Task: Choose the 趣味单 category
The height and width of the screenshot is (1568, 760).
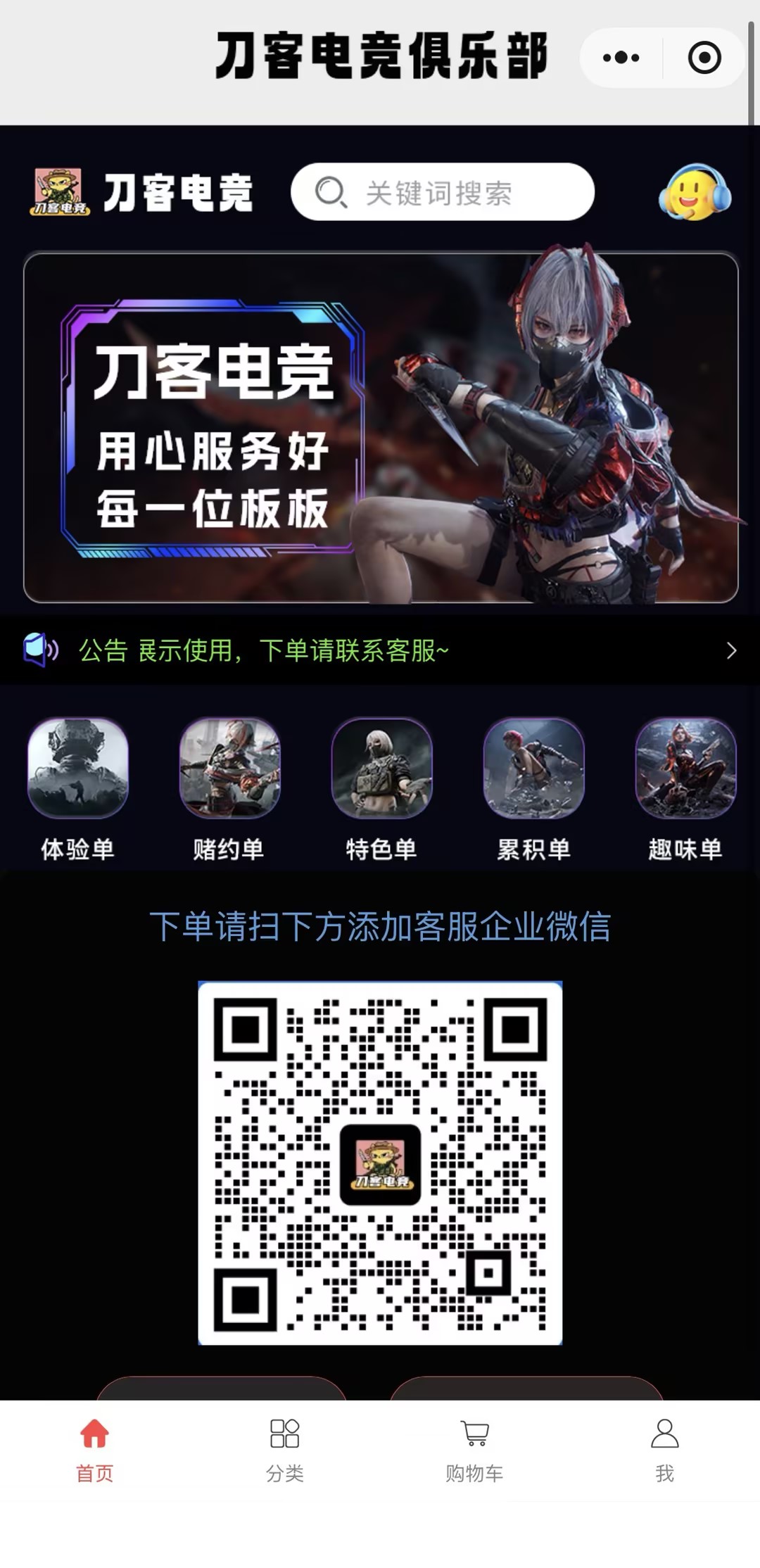Action: [x=685, y=790]
